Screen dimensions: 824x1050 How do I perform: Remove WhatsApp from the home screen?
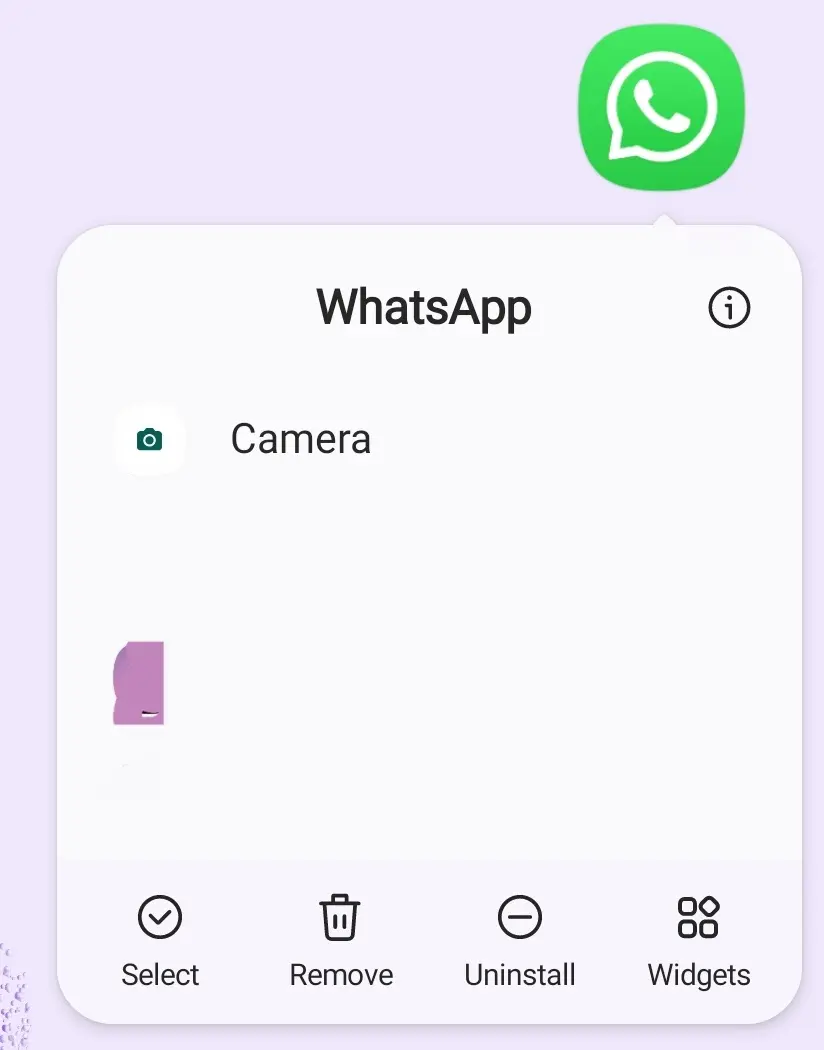tap(340, 940)
